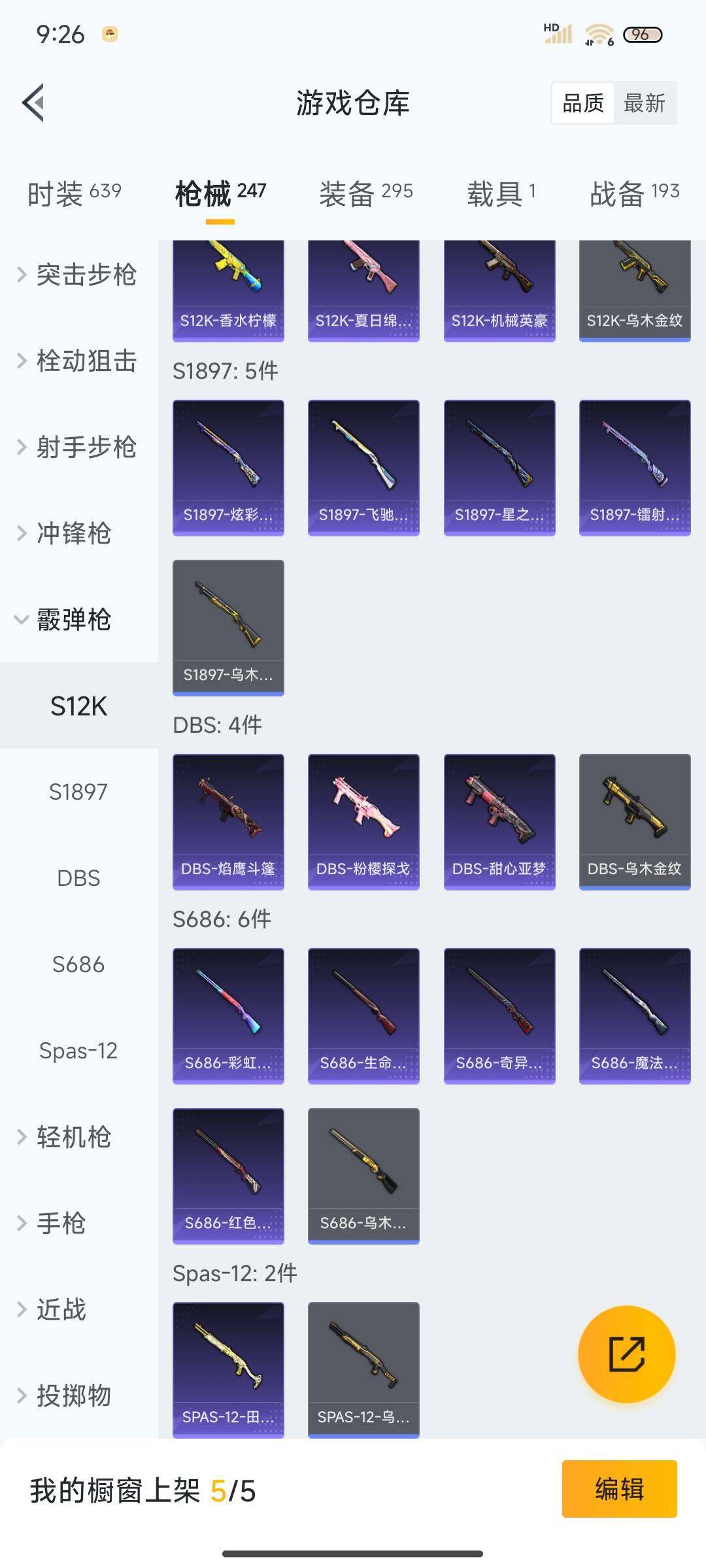
Task: Expand the 冲锋枪 category
Action: point(65,534)
